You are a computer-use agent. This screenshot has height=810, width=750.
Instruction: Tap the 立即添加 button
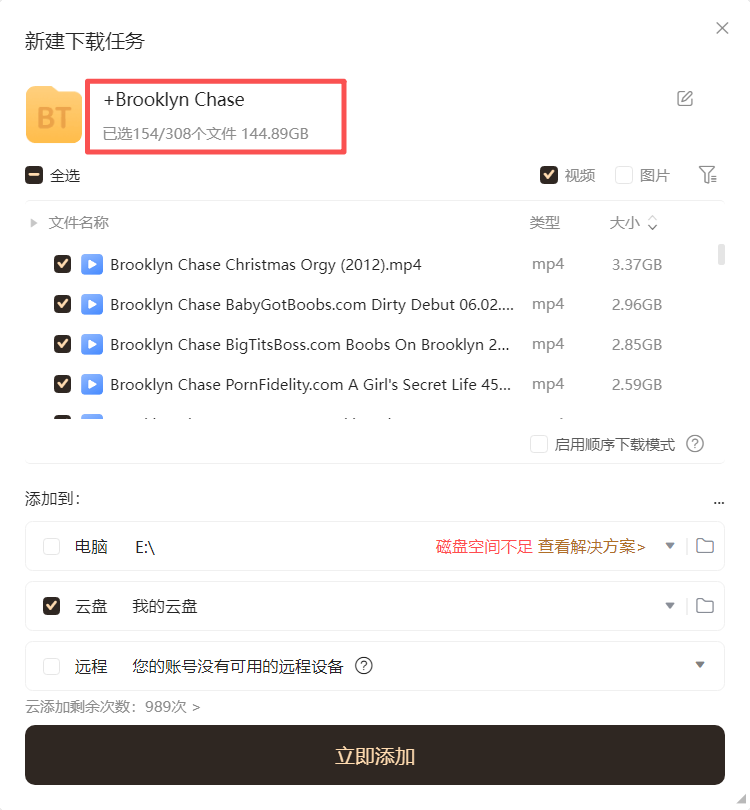[x=375, y=755]
